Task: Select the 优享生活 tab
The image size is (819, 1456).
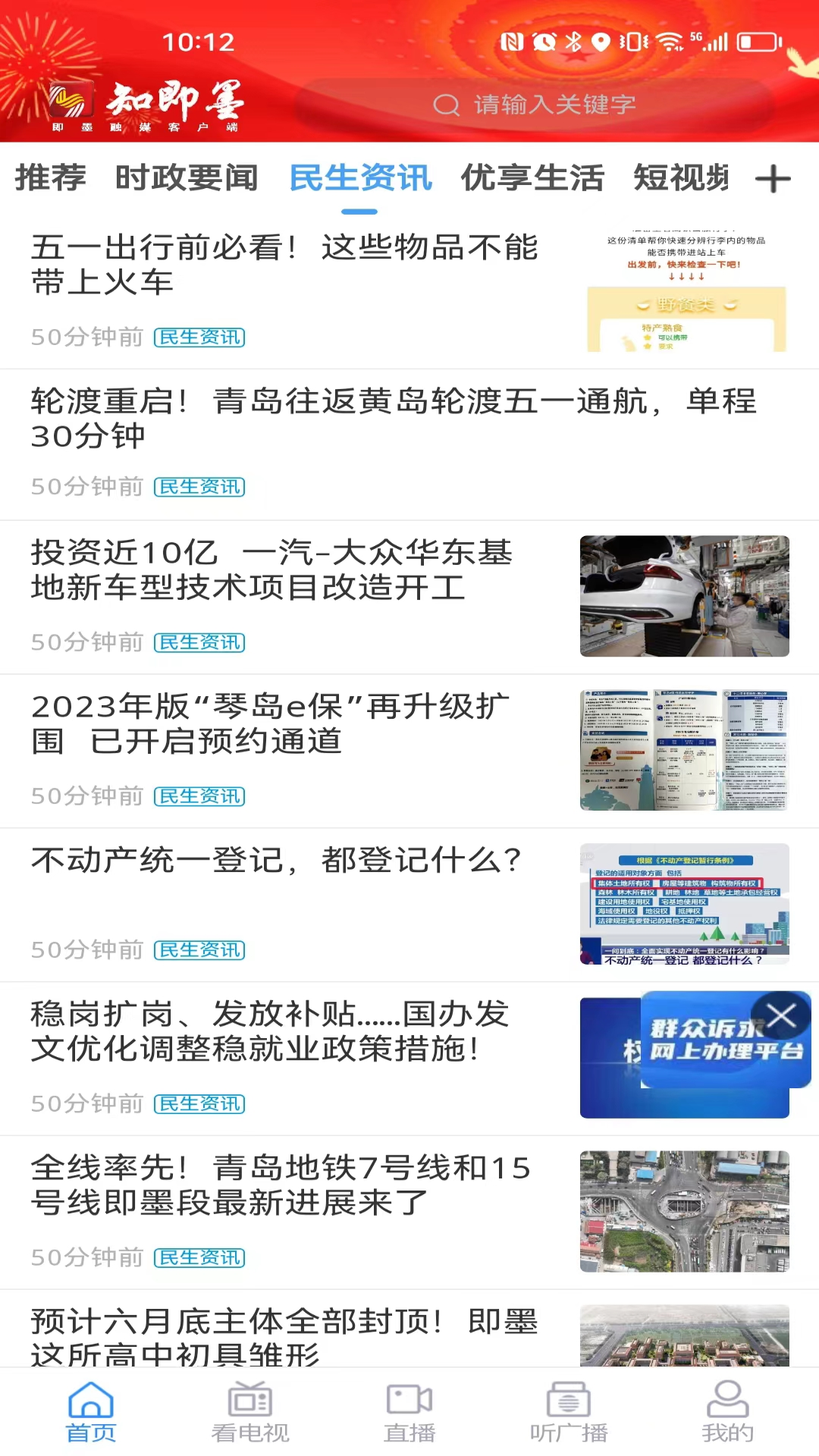Action: [x=532, y=178]
